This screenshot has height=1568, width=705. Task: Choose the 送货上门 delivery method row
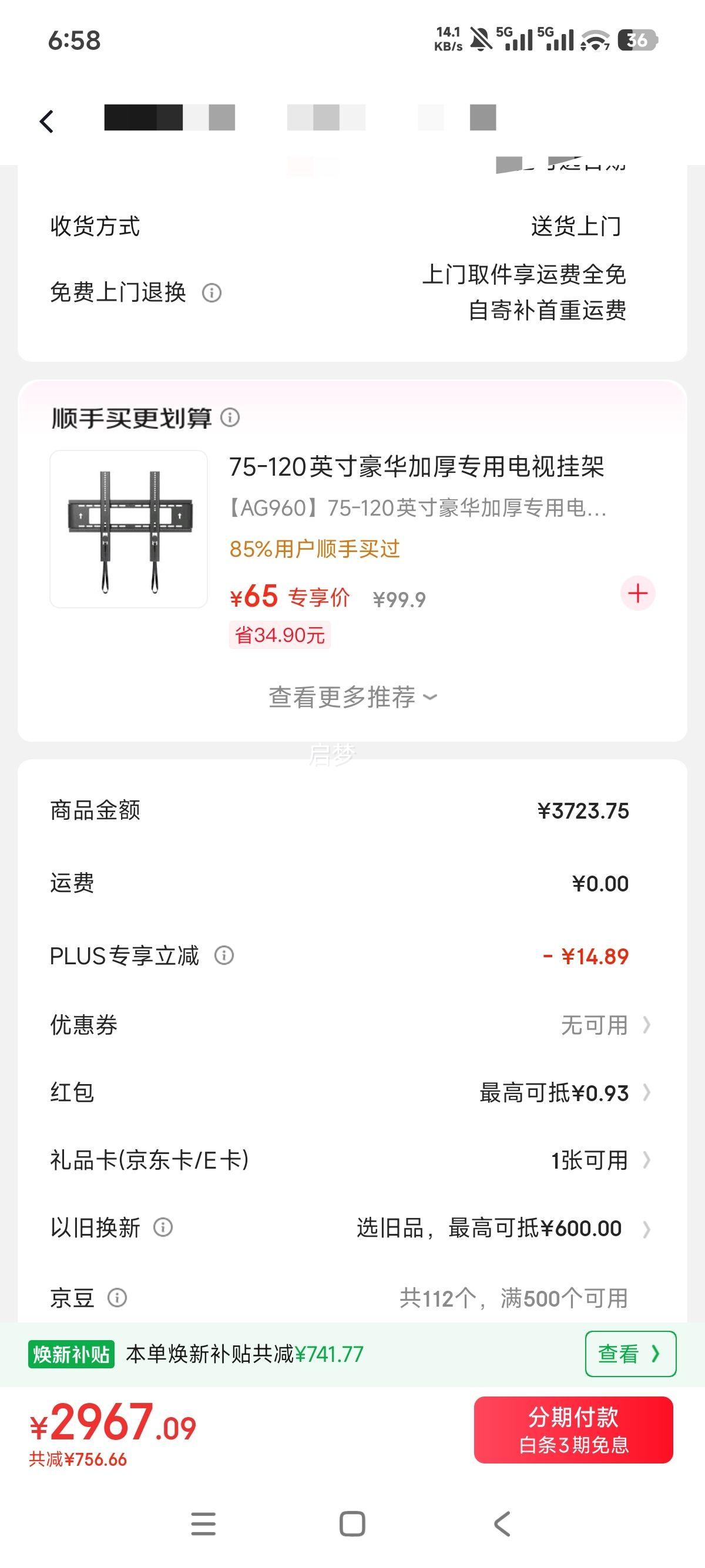pyautogui.click(x=352, y=226)
